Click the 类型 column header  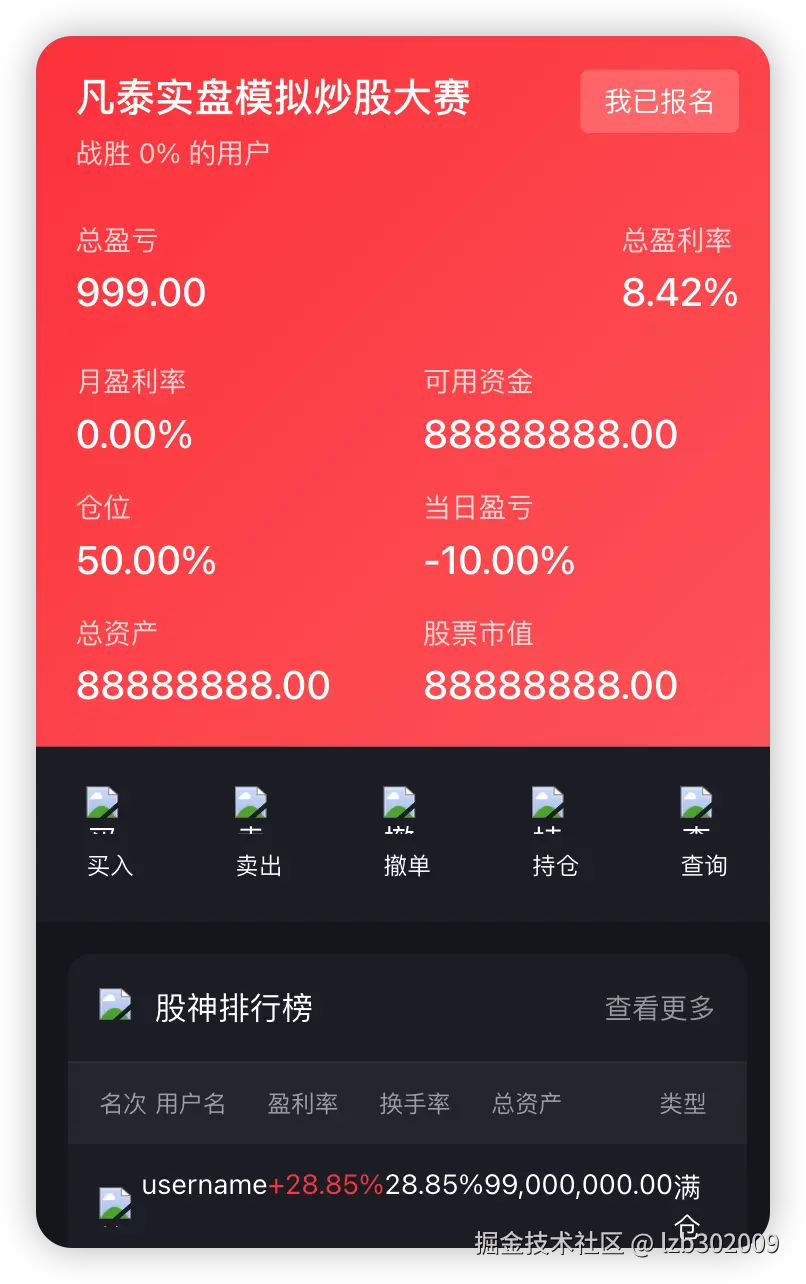684,1103
